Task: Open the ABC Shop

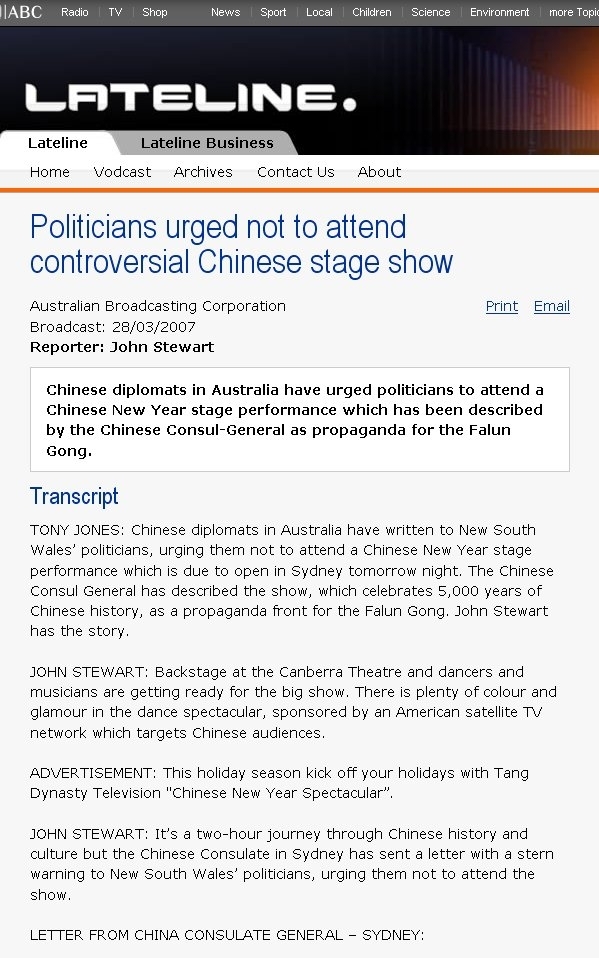Action: (155, 12)
